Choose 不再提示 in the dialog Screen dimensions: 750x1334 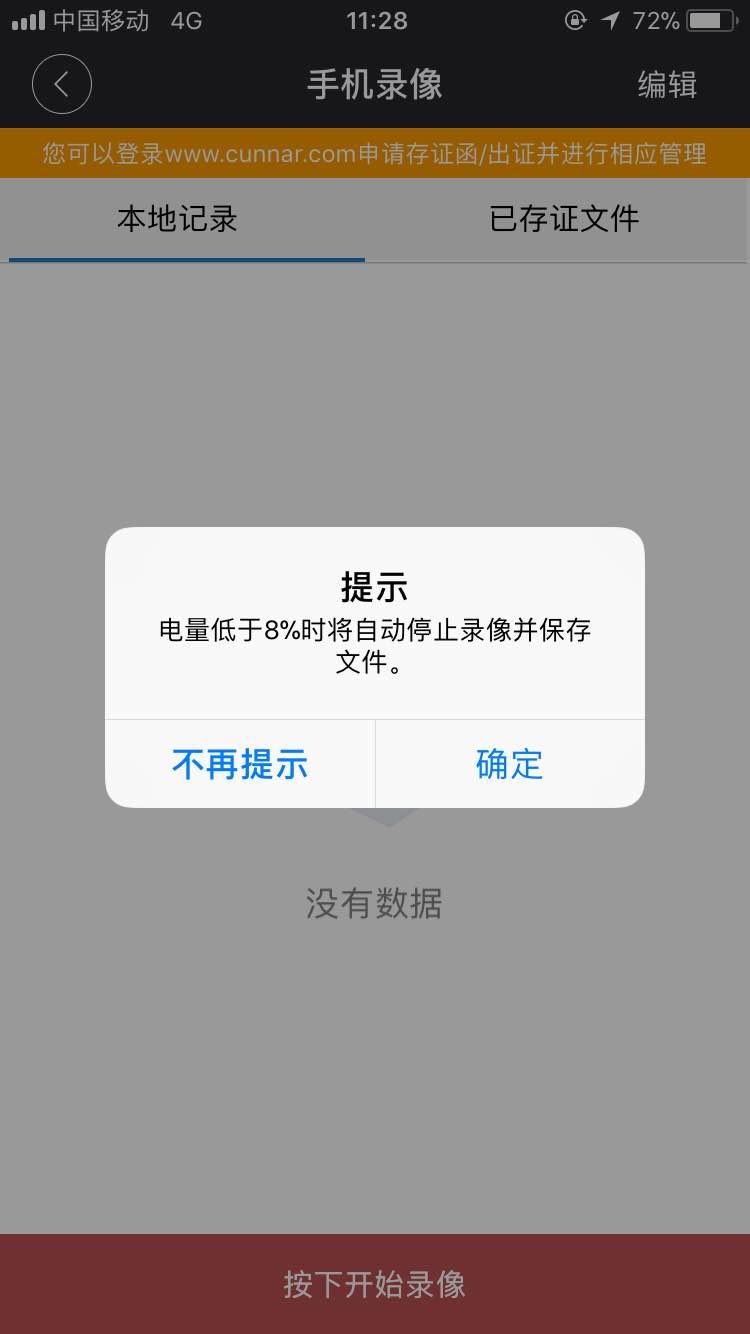(x=240, y=764)
